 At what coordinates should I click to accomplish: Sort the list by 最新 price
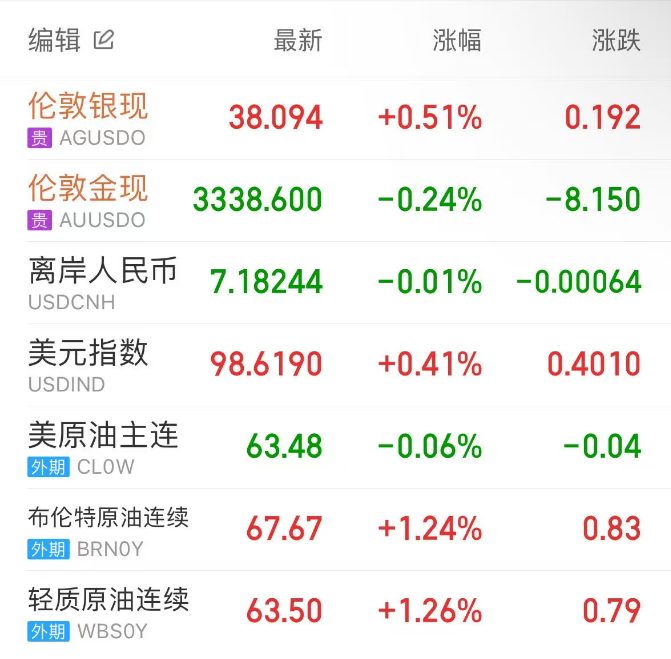[x=298, y=40]
